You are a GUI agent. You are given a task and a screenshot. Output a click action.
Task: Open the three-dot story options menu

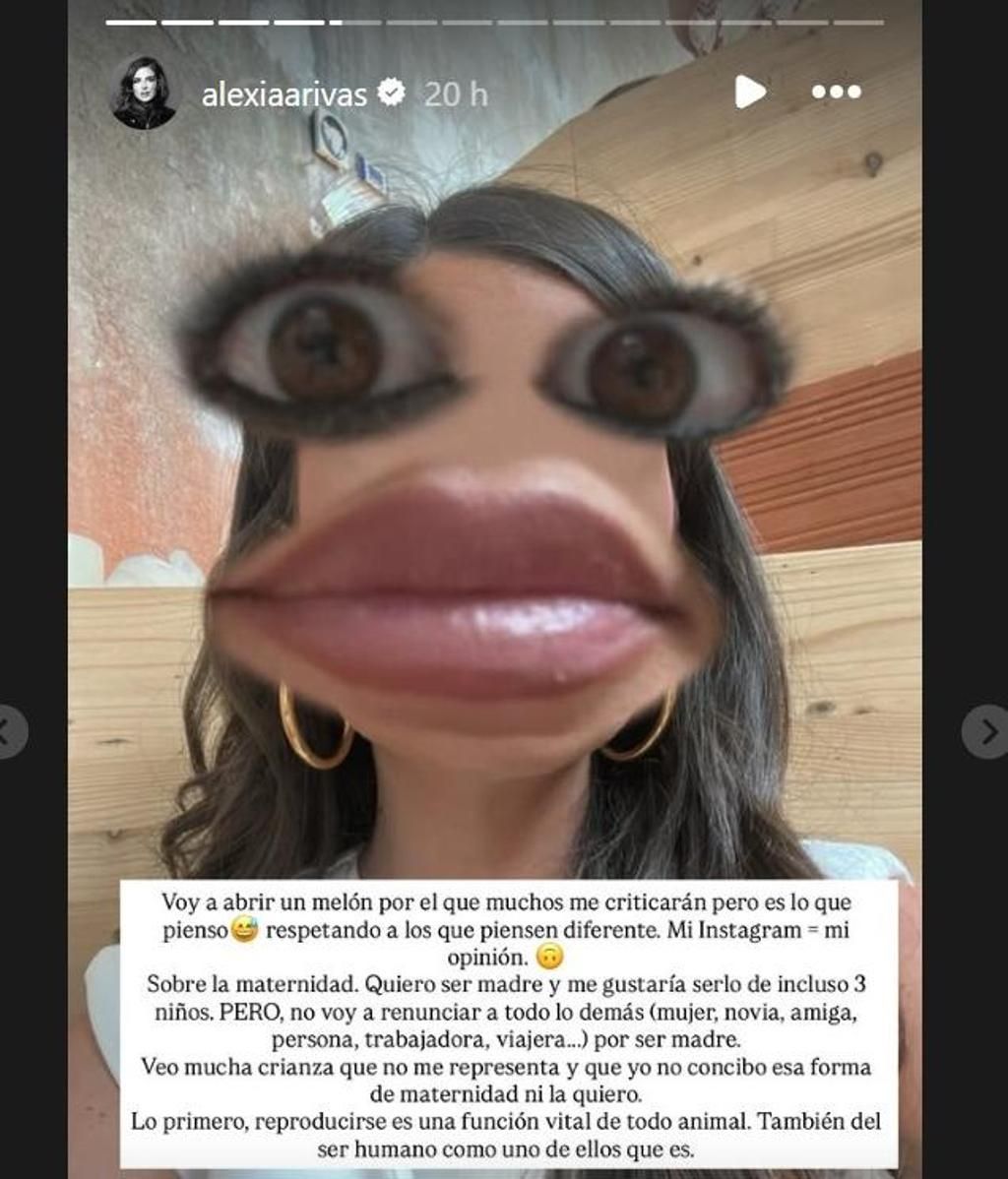point(836,93)
